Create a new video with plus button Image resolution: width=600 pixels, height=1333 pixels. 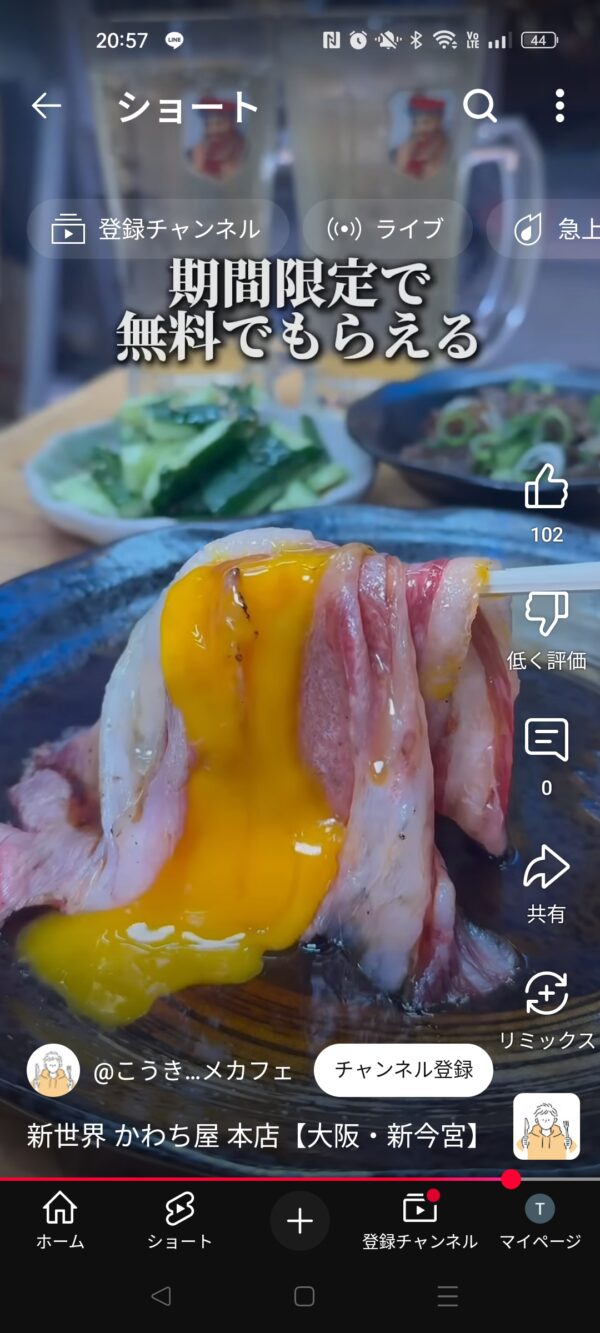(x=300, y=1220)
